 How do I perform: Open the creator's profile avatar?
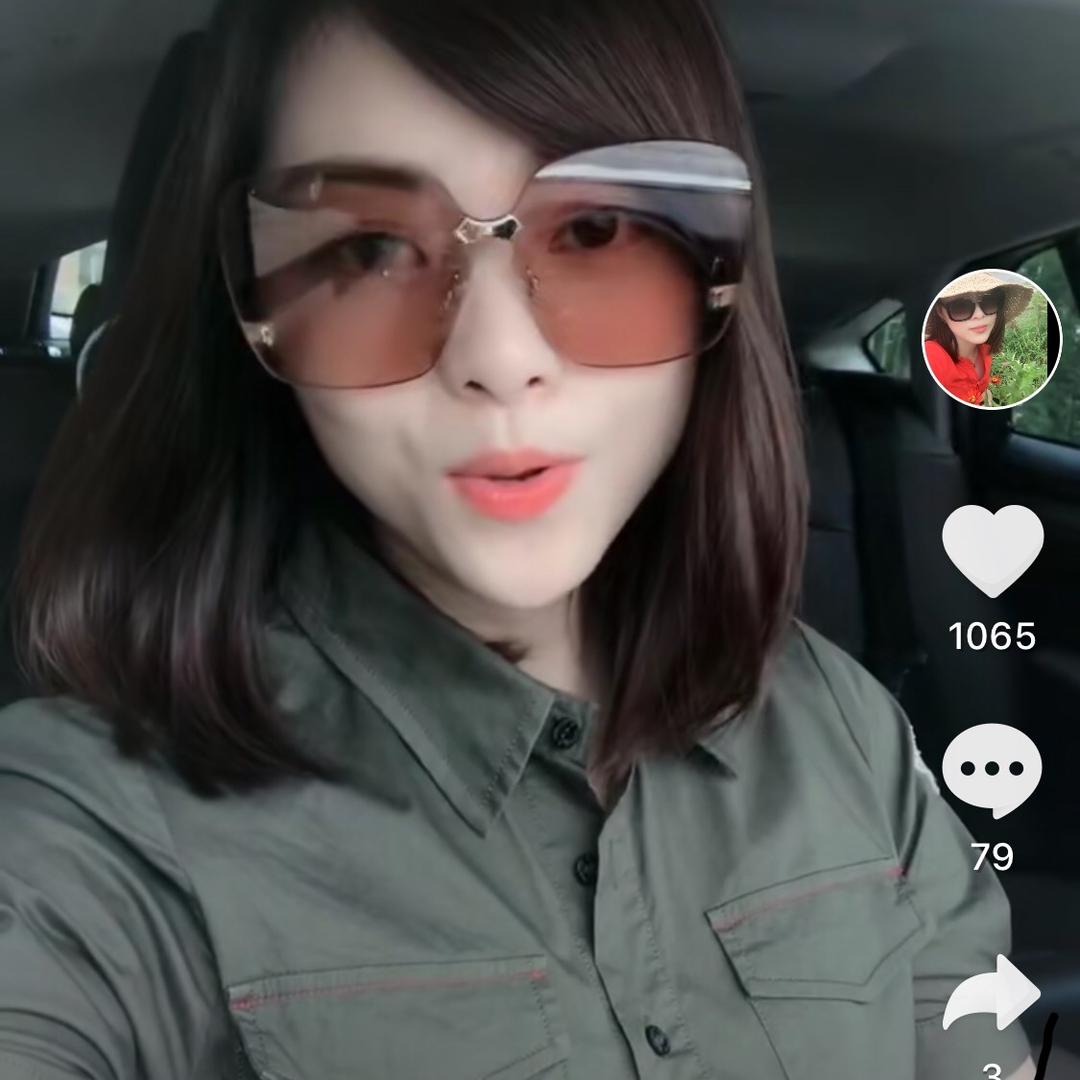pos(991,339)
